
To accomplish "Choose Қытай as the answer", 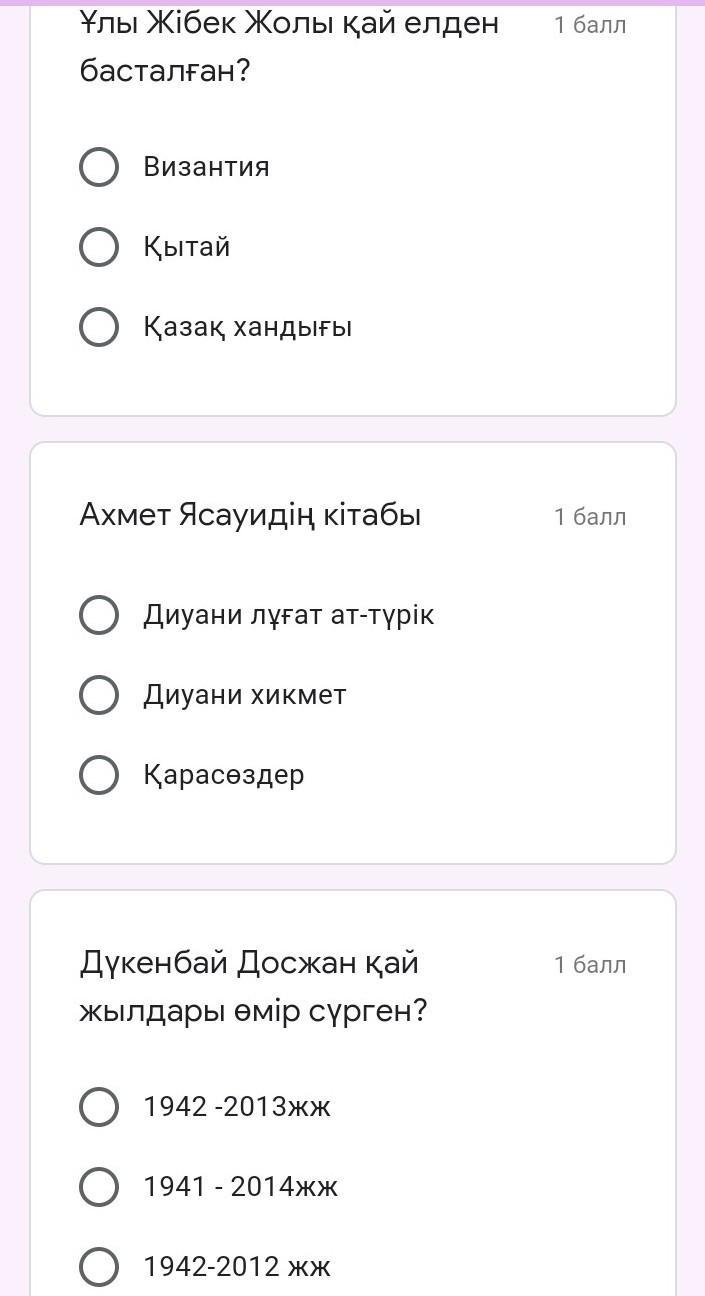I will (99, 247).
